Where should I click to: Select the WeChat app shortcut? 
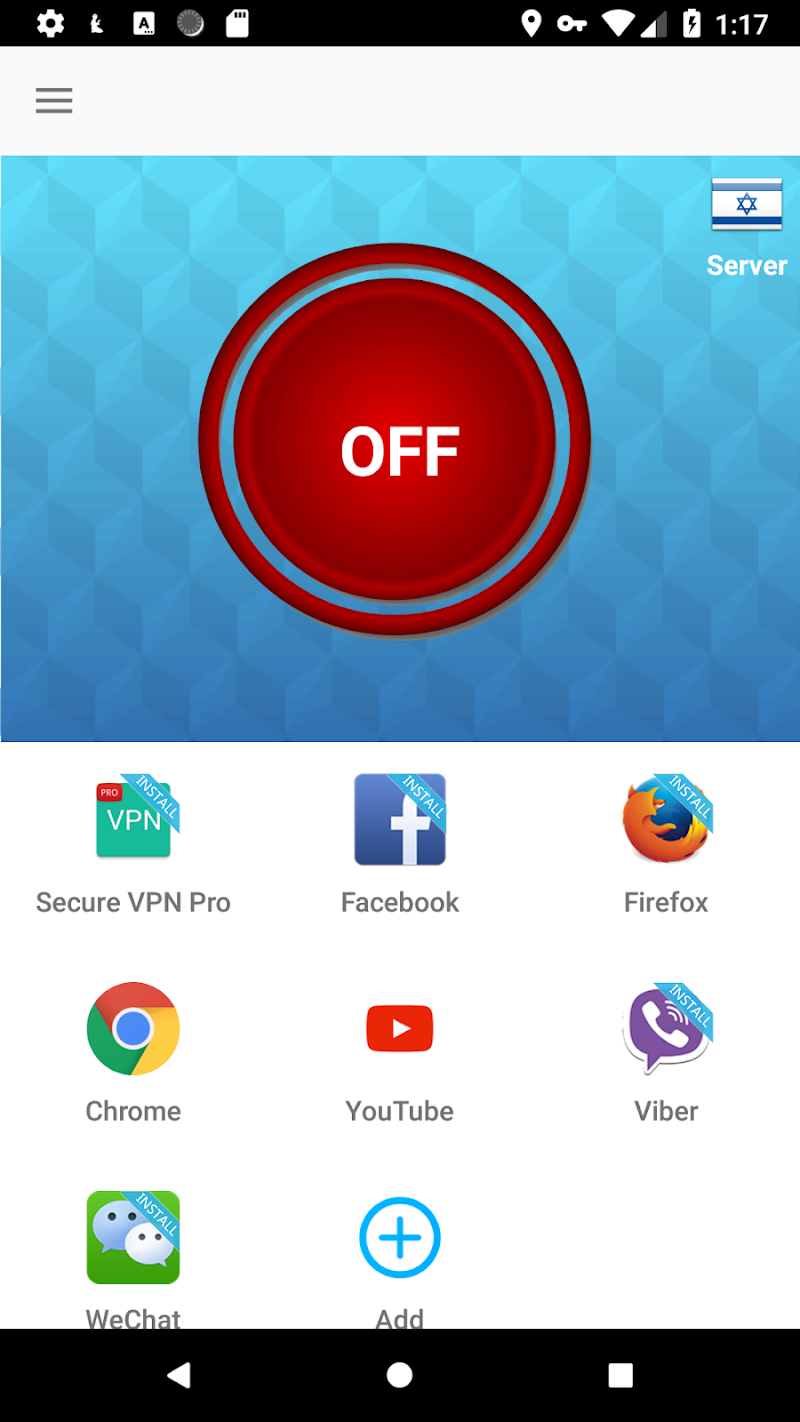click(133, 1238)
